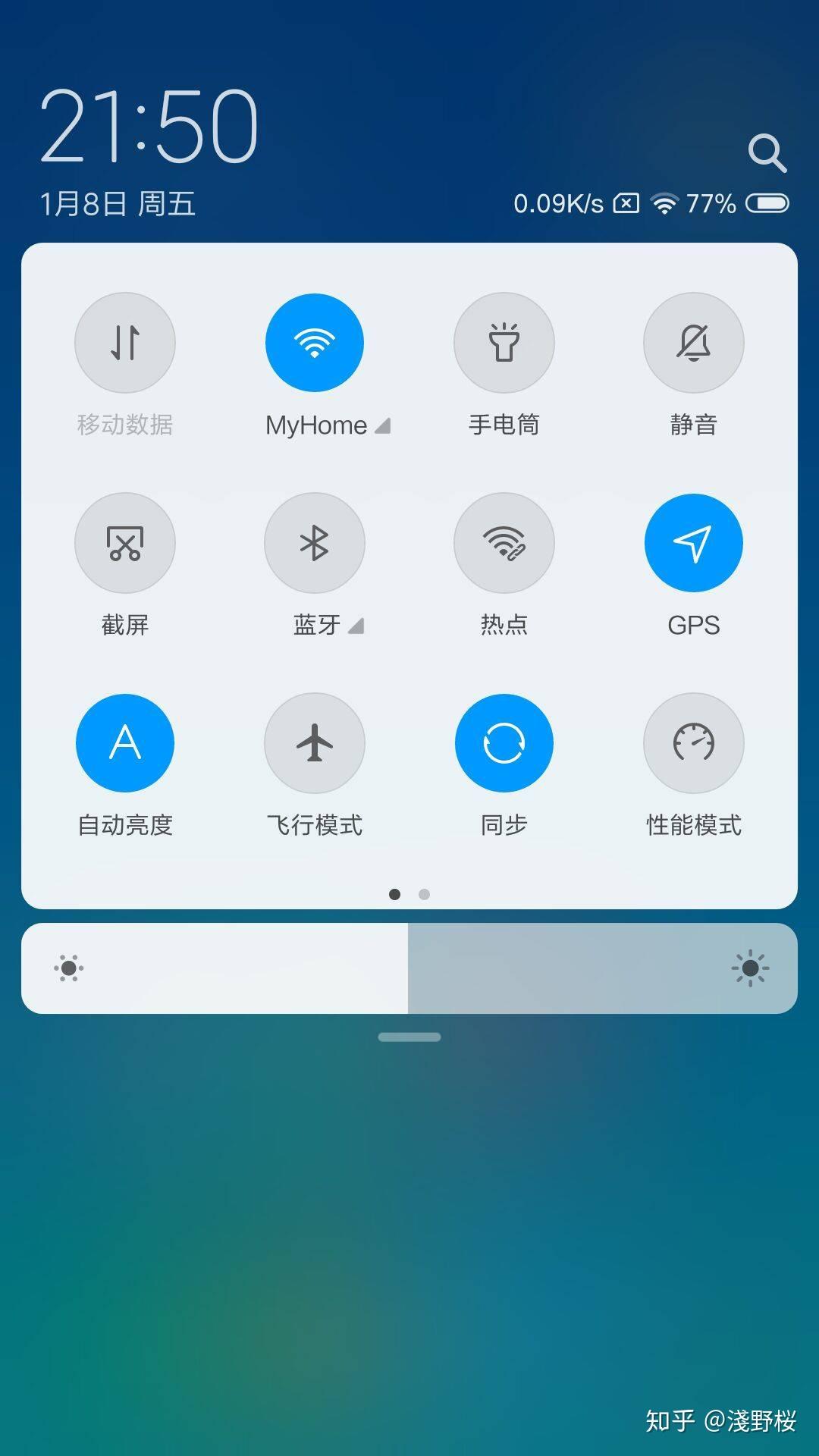Viewport: 819px width, 1456px height.
Task: Turn off the MyHome Wi-Fi tile
Action: point(315,343)
